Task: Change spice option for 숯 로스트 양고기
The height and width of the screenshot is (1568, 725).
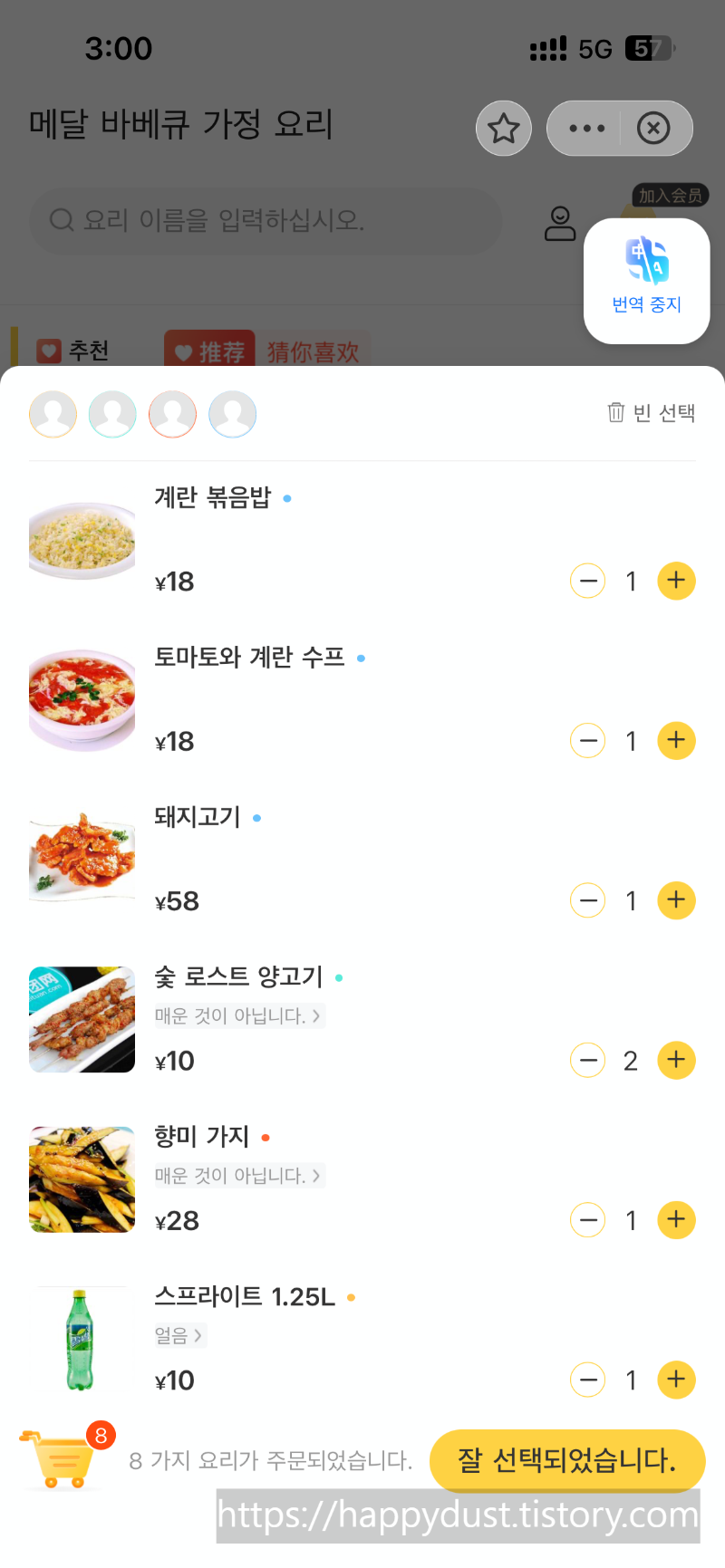Action: point(238,1016)
